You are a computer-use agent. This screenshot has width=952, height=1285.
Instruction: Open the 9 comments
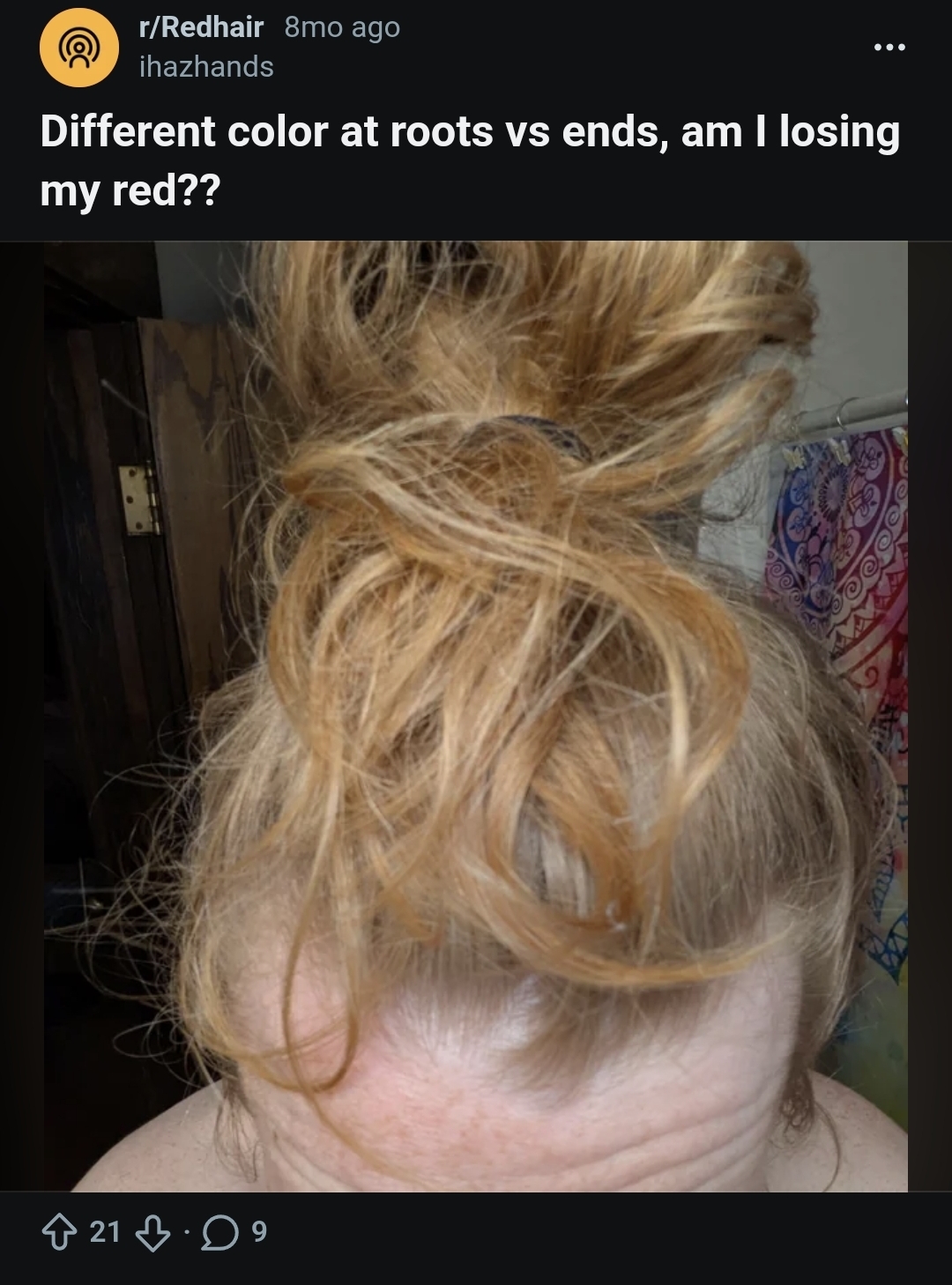234,1233
